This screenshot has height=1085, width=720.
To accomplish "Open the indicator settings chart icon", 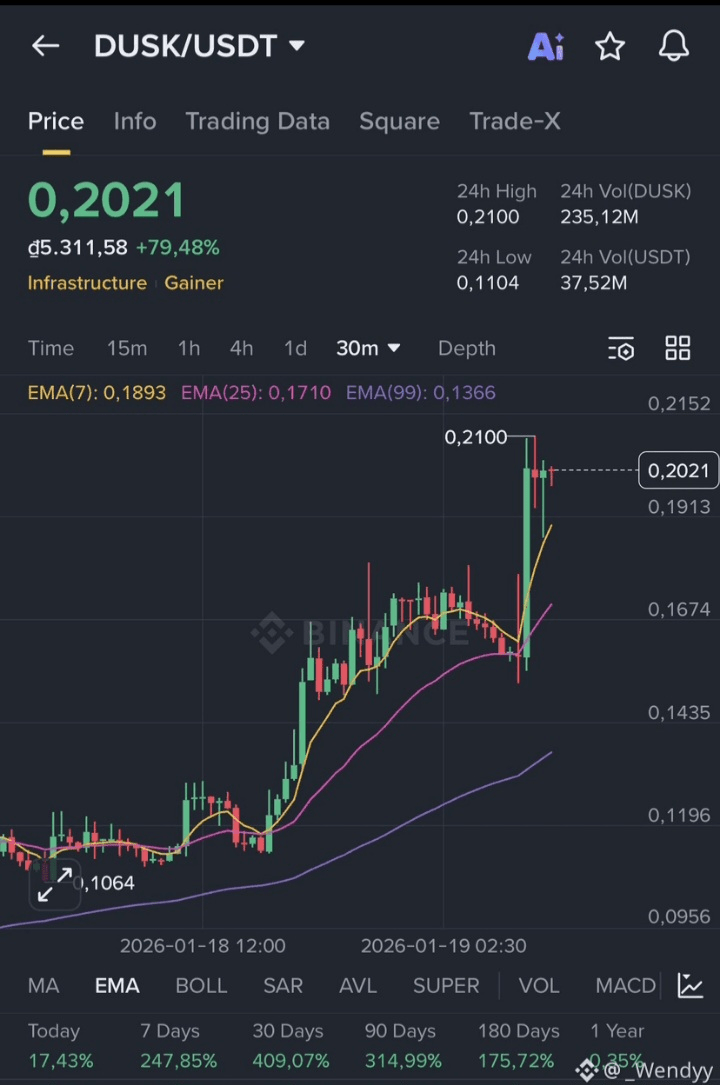I will click(x=690, y=986).
